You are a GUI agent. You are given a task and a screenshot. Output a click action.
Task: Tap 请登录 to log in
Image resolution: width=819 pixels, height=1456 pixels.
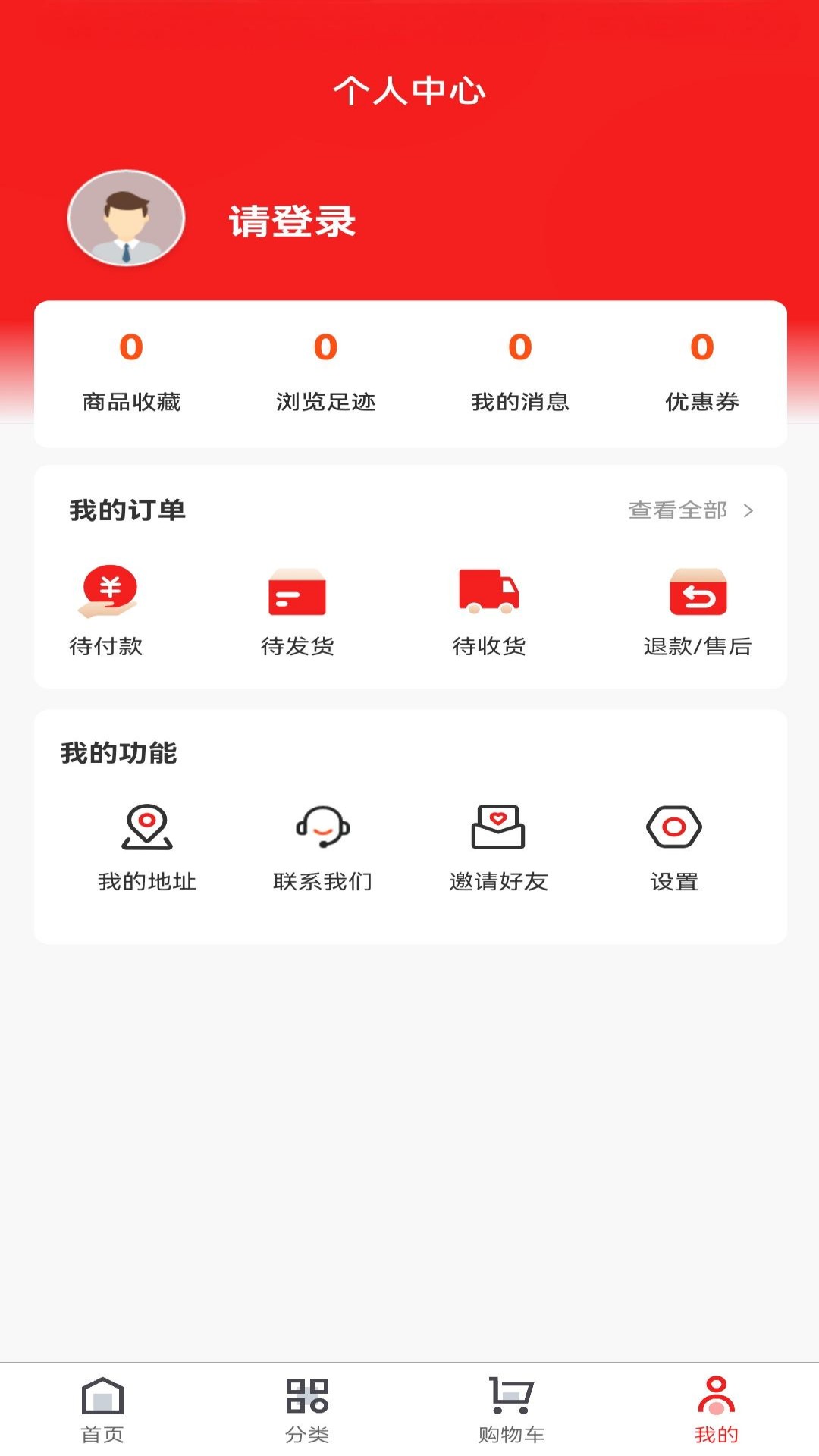[292, 221]
